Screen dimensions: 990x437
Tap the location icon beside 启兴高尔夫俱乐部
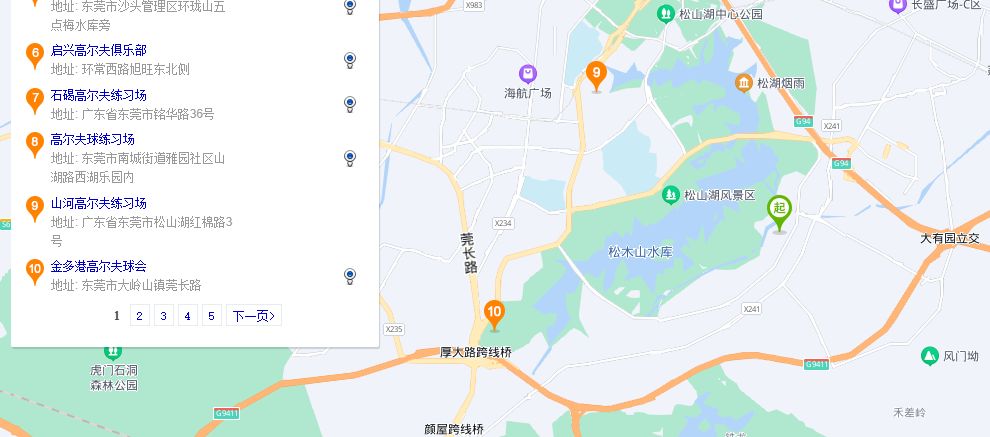(349, 60)
